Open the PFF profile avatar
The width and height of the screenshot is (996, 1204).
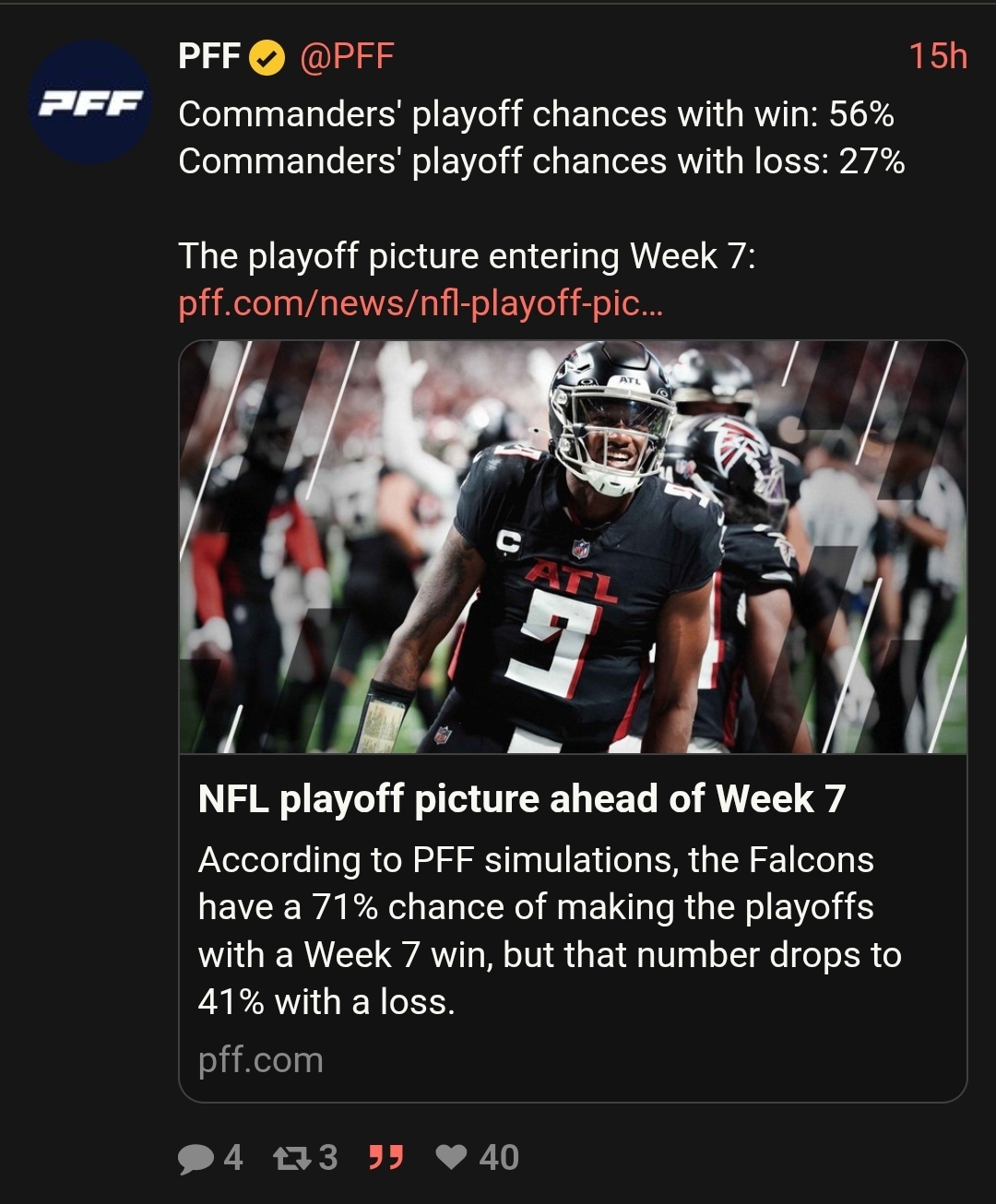(x=90, y=102)
